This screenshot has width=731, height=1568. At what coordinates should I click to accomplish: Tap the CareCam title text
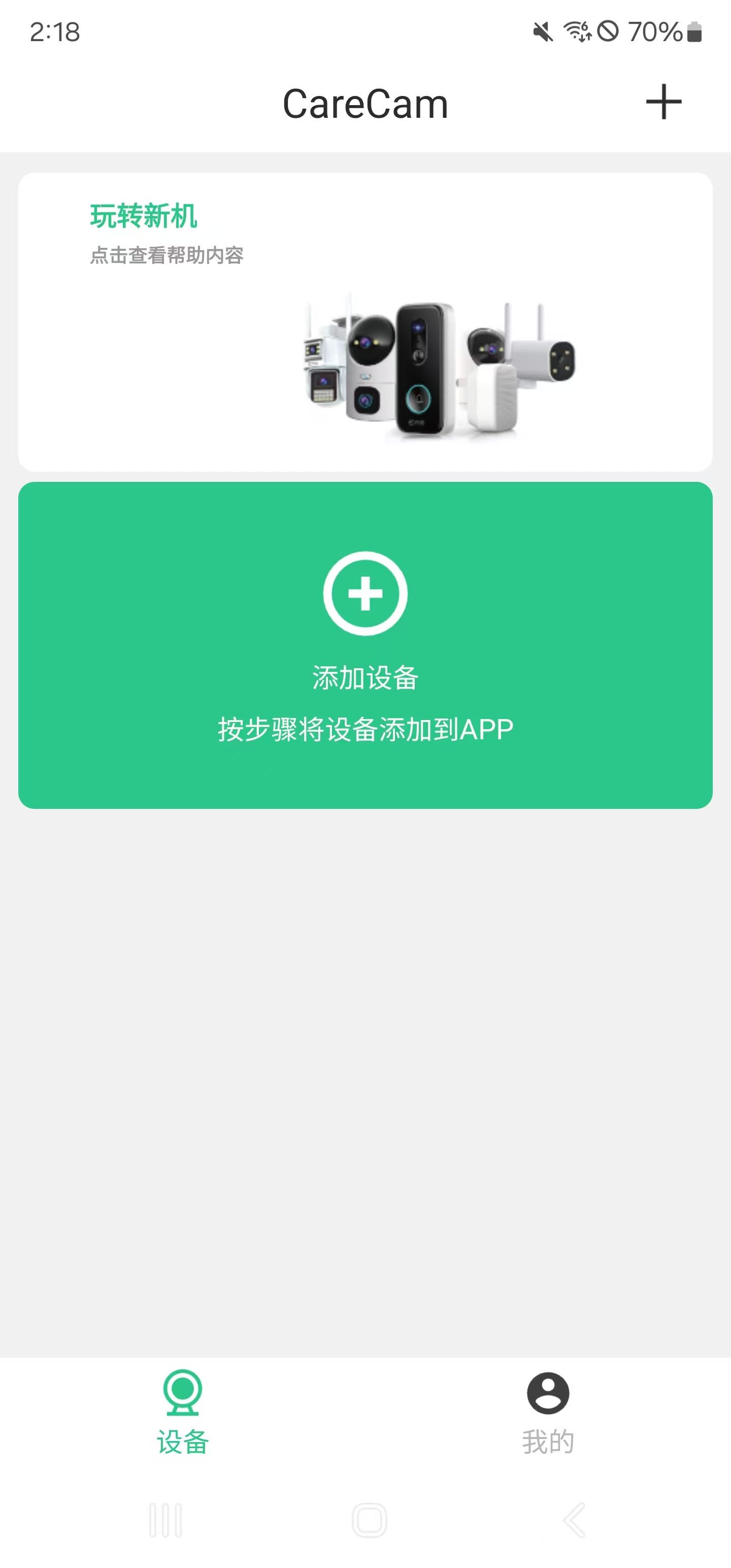pos(365,102)
